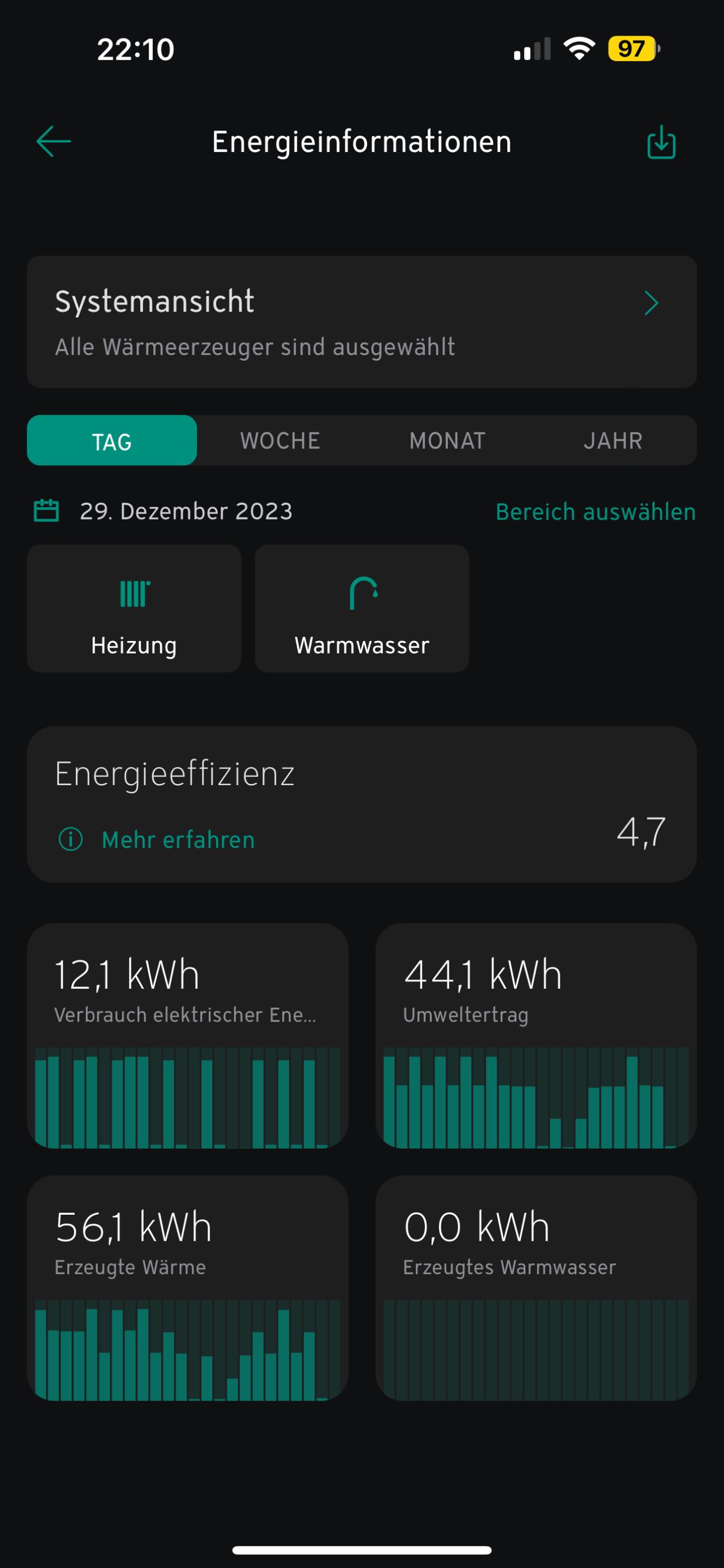
Task: Open the Erzeugtes Warmwasser 0,0 kWh card
Action: pyautogui.click(x=536, y=1288)
